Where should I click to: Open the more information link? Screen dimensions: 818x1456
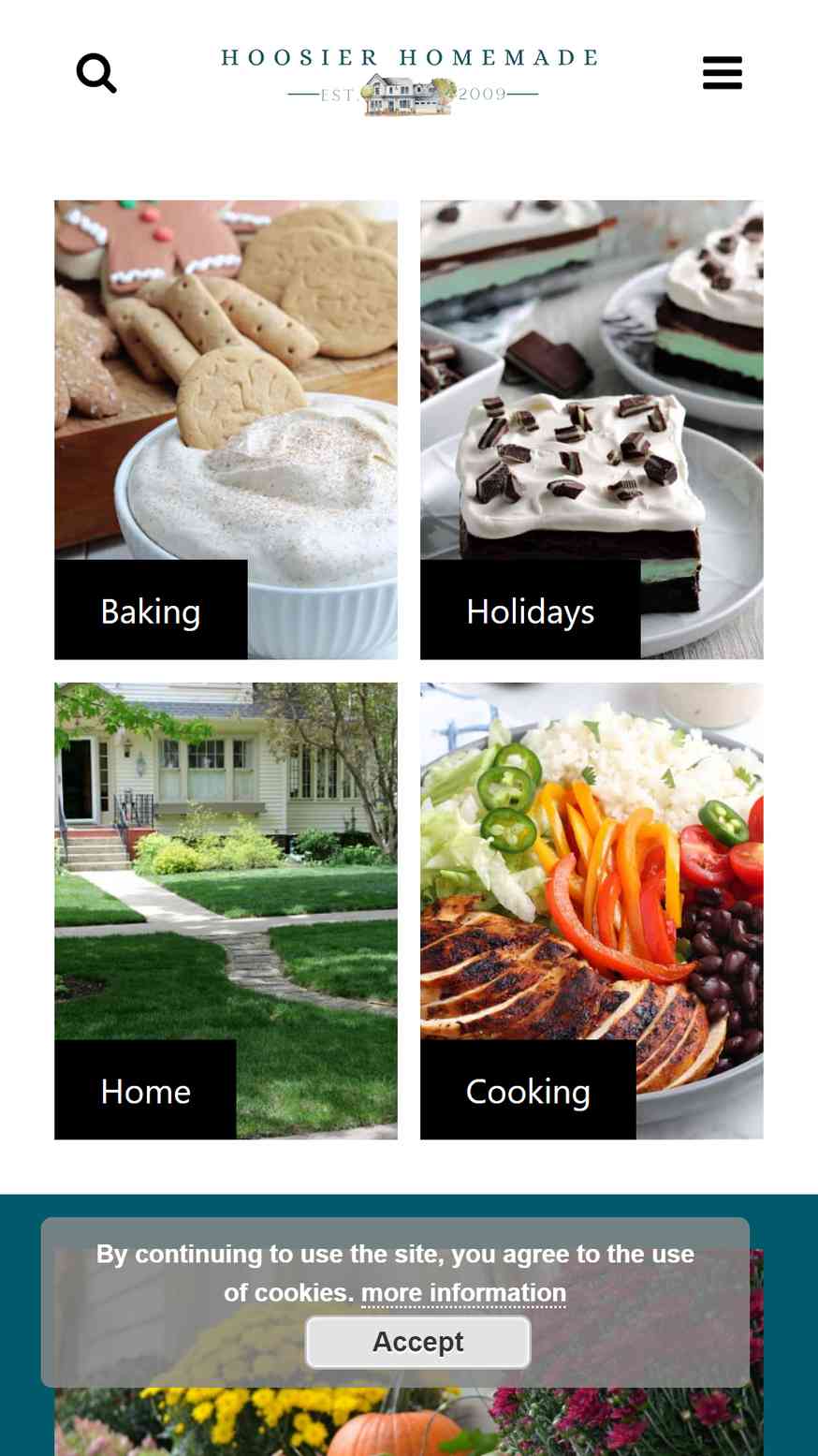(463, 1293)
